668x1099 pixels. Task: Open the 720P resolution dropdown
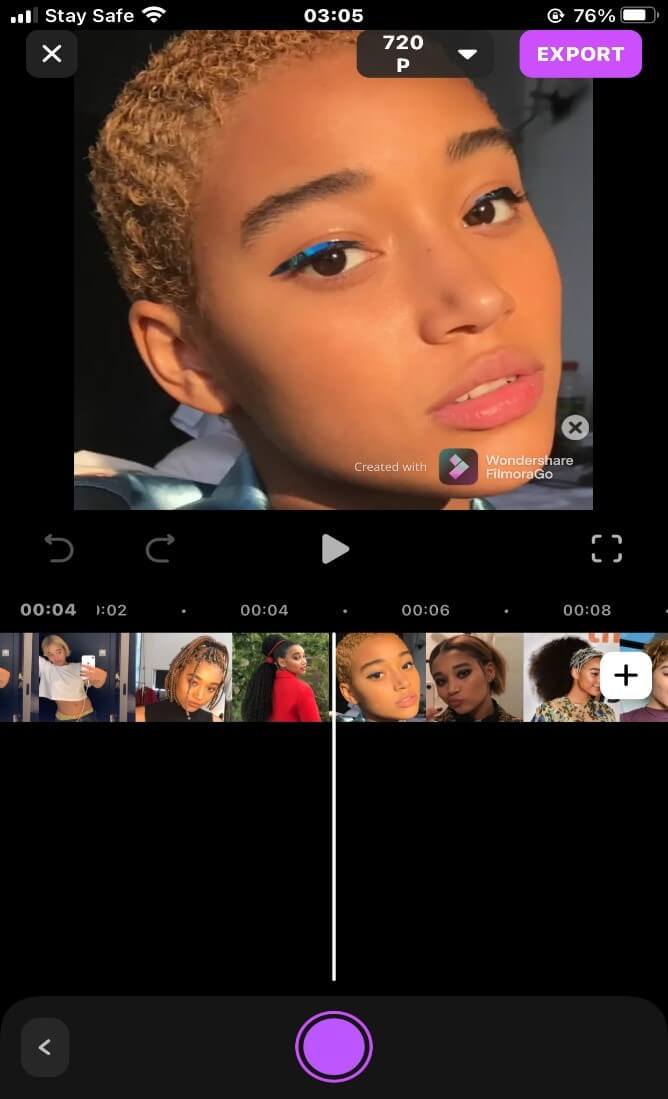tap(425, 54)
